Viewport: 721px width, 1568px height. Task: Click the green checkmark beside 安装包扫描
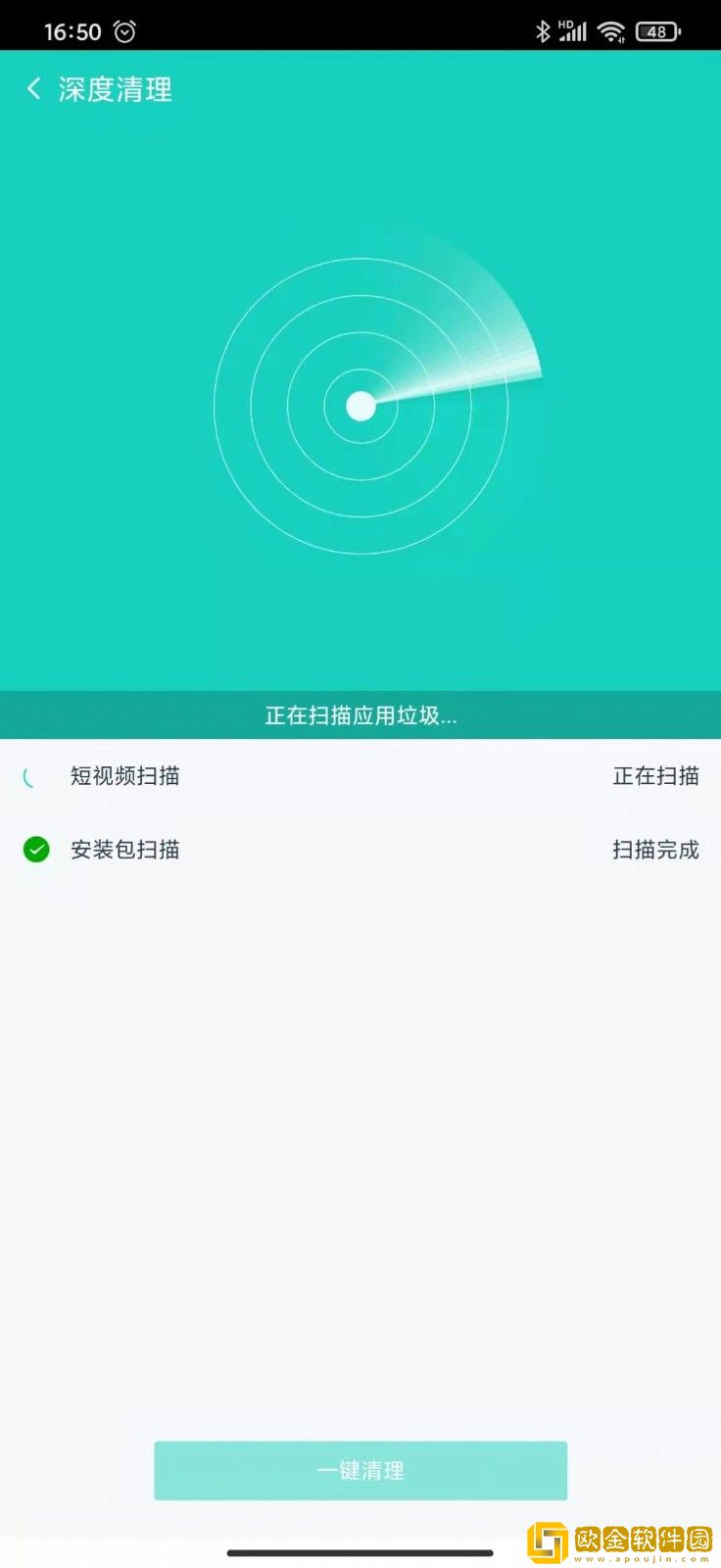[36, 850]
